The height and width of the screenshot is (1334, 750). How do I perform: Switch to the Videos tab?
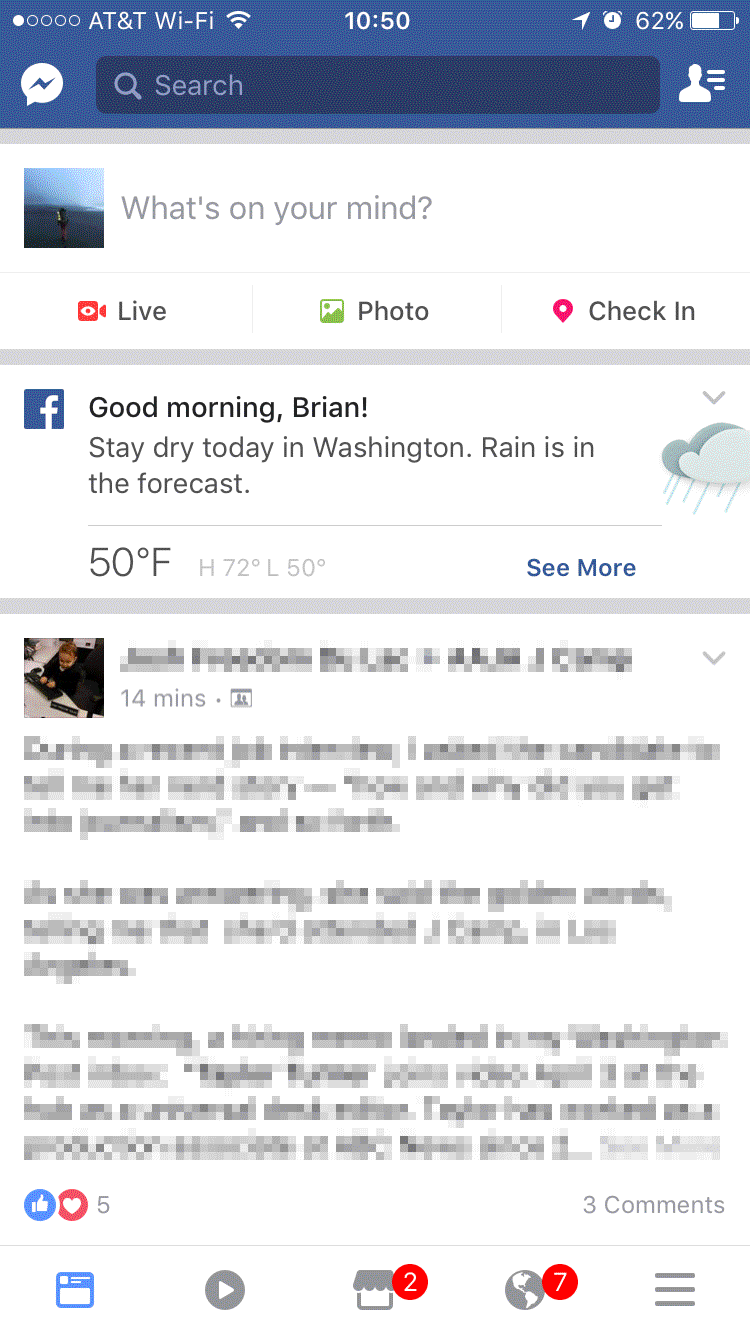(225, 1290)
